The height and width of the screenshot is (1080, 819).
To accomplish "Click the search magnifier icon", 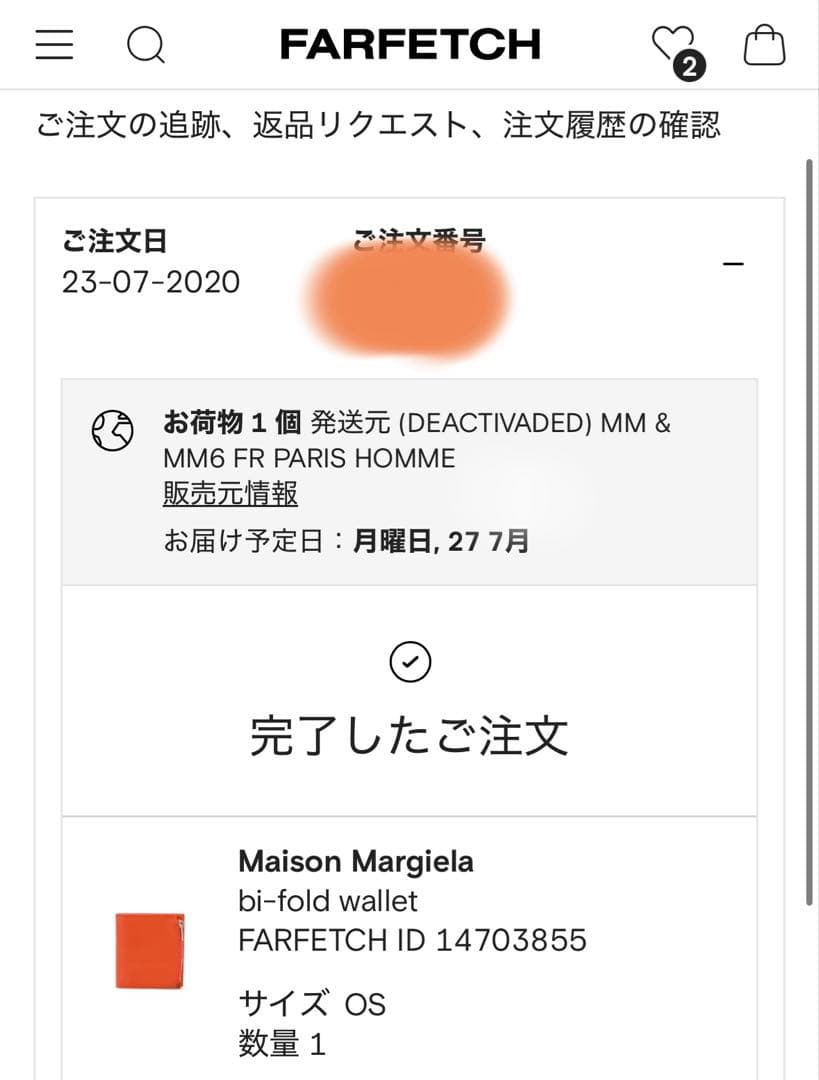I will tap(146, 45).
